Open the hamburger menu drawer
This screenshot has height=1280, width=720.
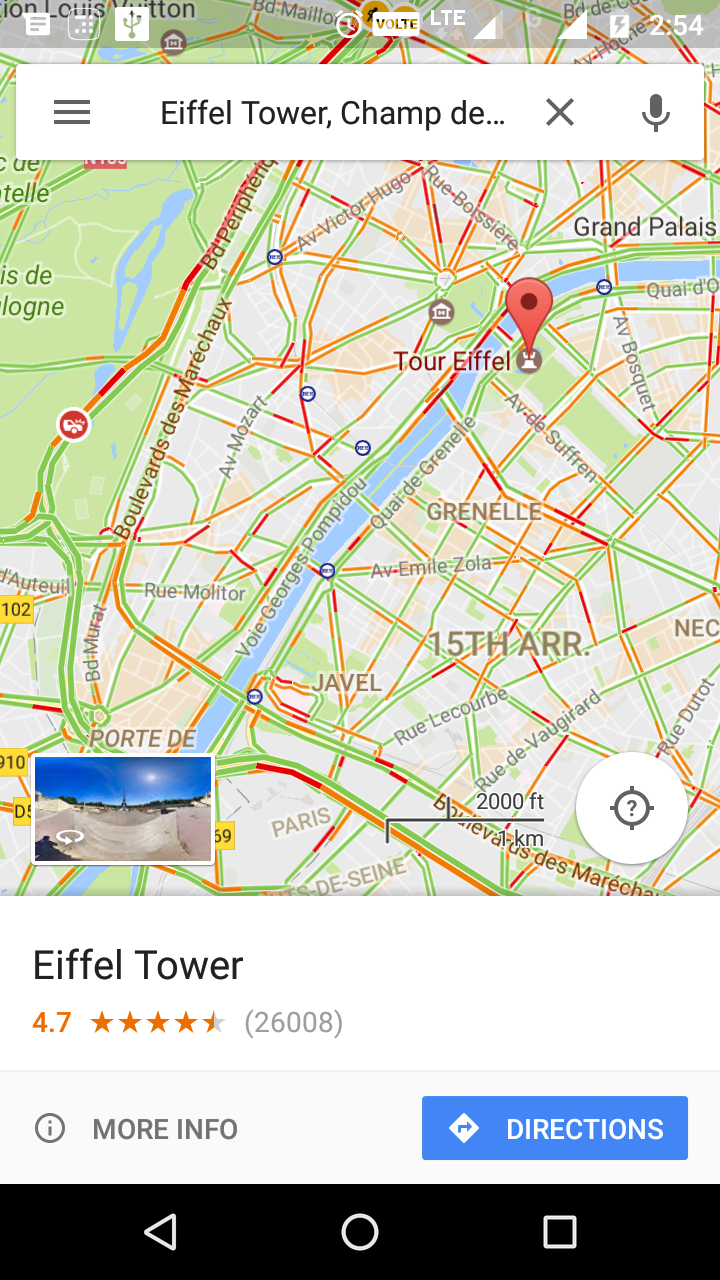coord(72,113)
